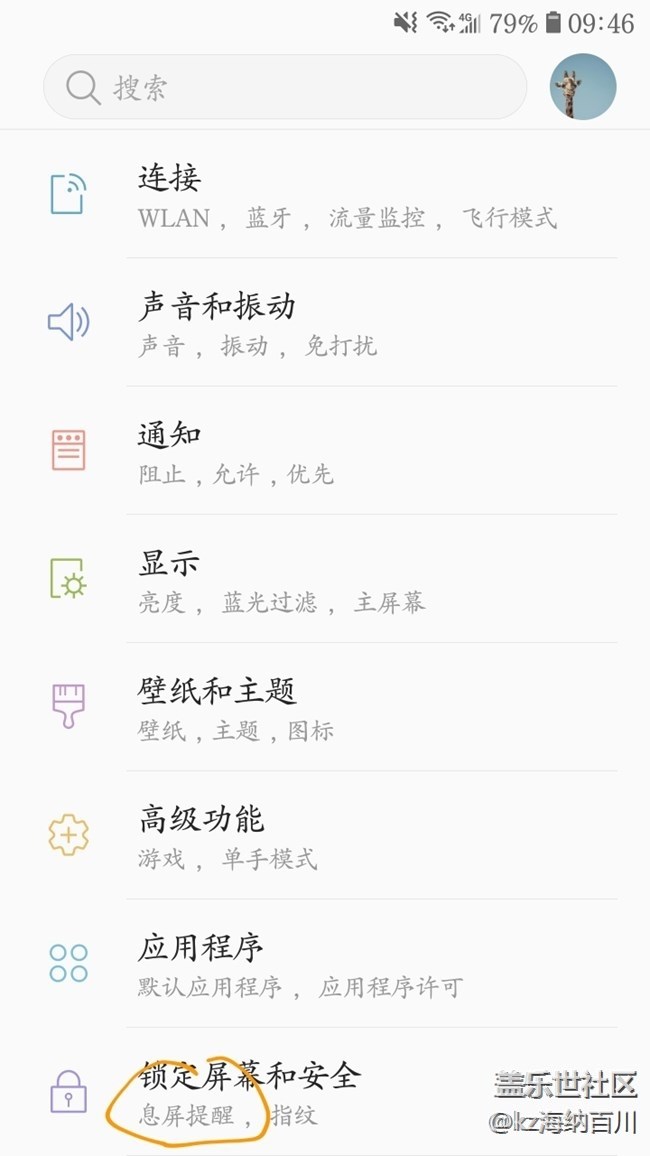Tap the 搜索 search box

pyautogui.click(x=285, y=88)
